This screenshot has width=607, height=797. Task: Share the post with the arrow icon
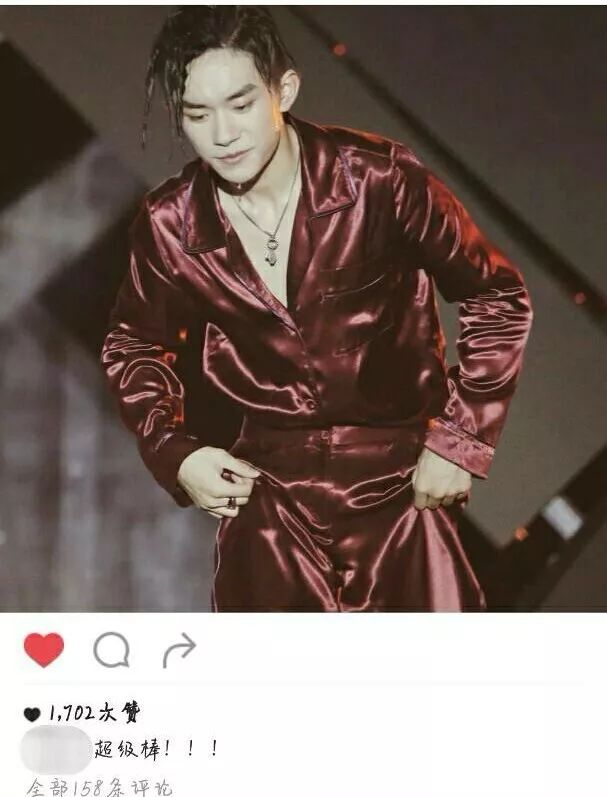(x=179, y=651)
